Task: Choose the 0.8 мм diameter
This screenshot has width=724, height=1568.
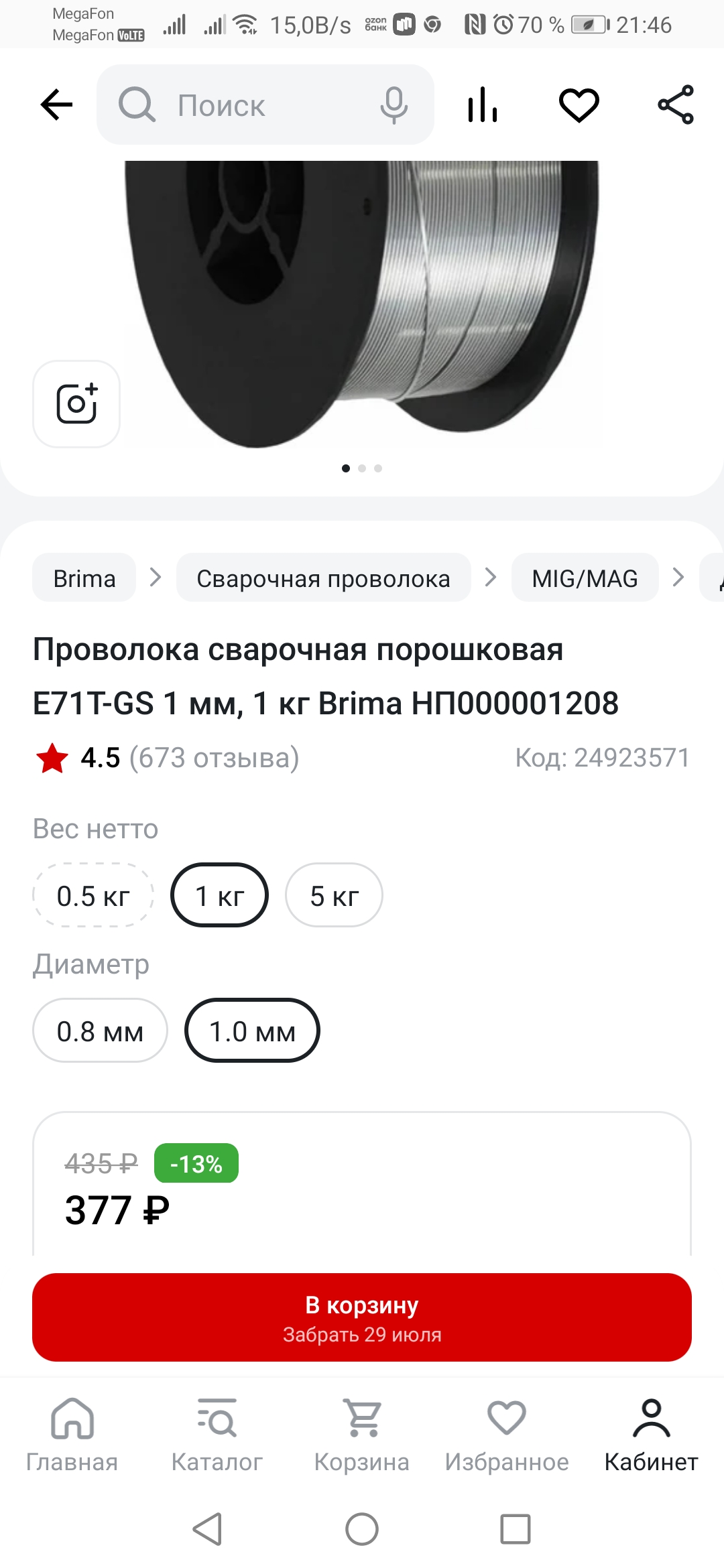Action: coord(100,1031)
